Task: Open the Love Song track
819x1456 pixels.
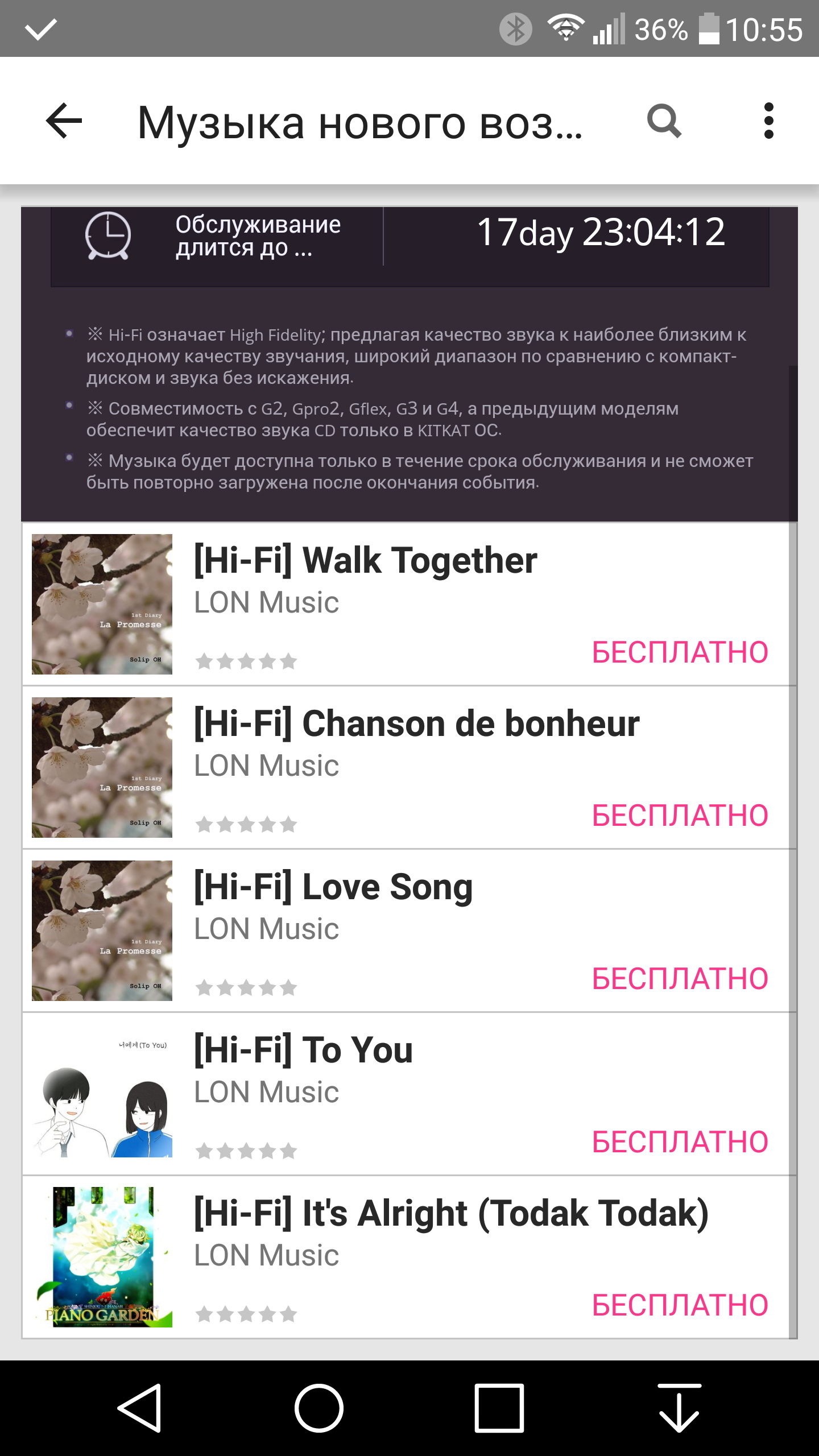Action: point(333,887)
